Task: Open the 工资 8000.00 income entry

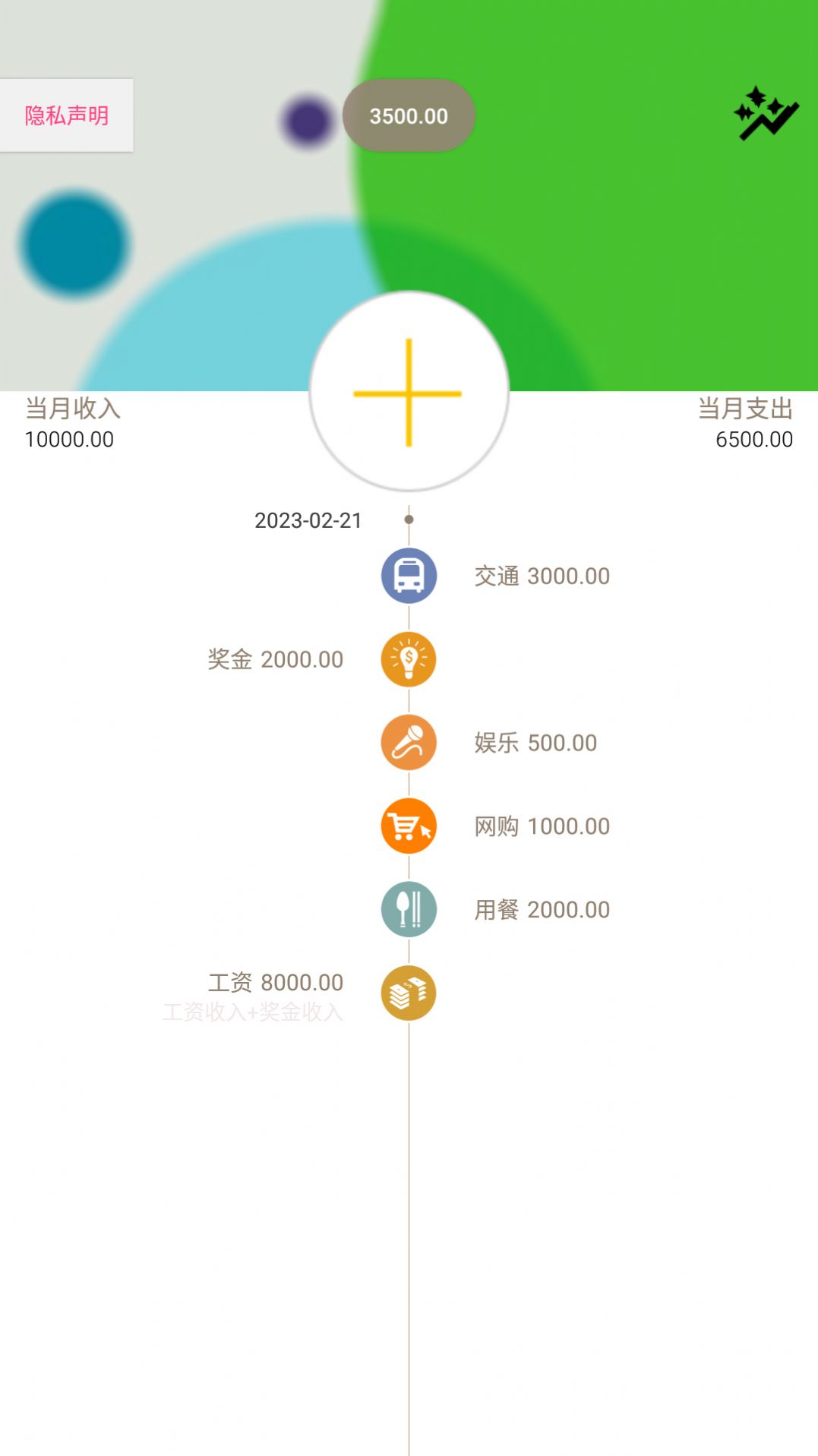Action: pyautogui.click(x=276, y=983)
